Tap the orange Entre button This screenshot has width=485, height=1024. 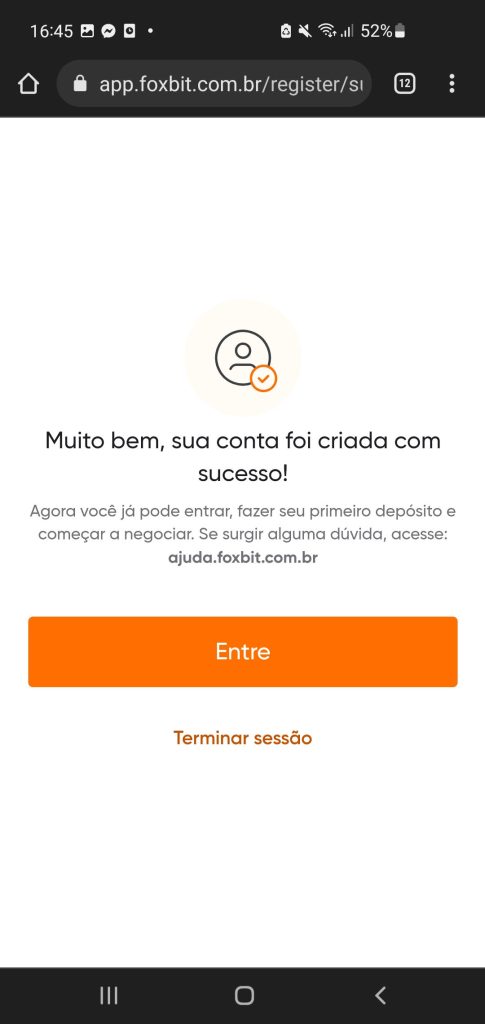[x=243, y=652]
